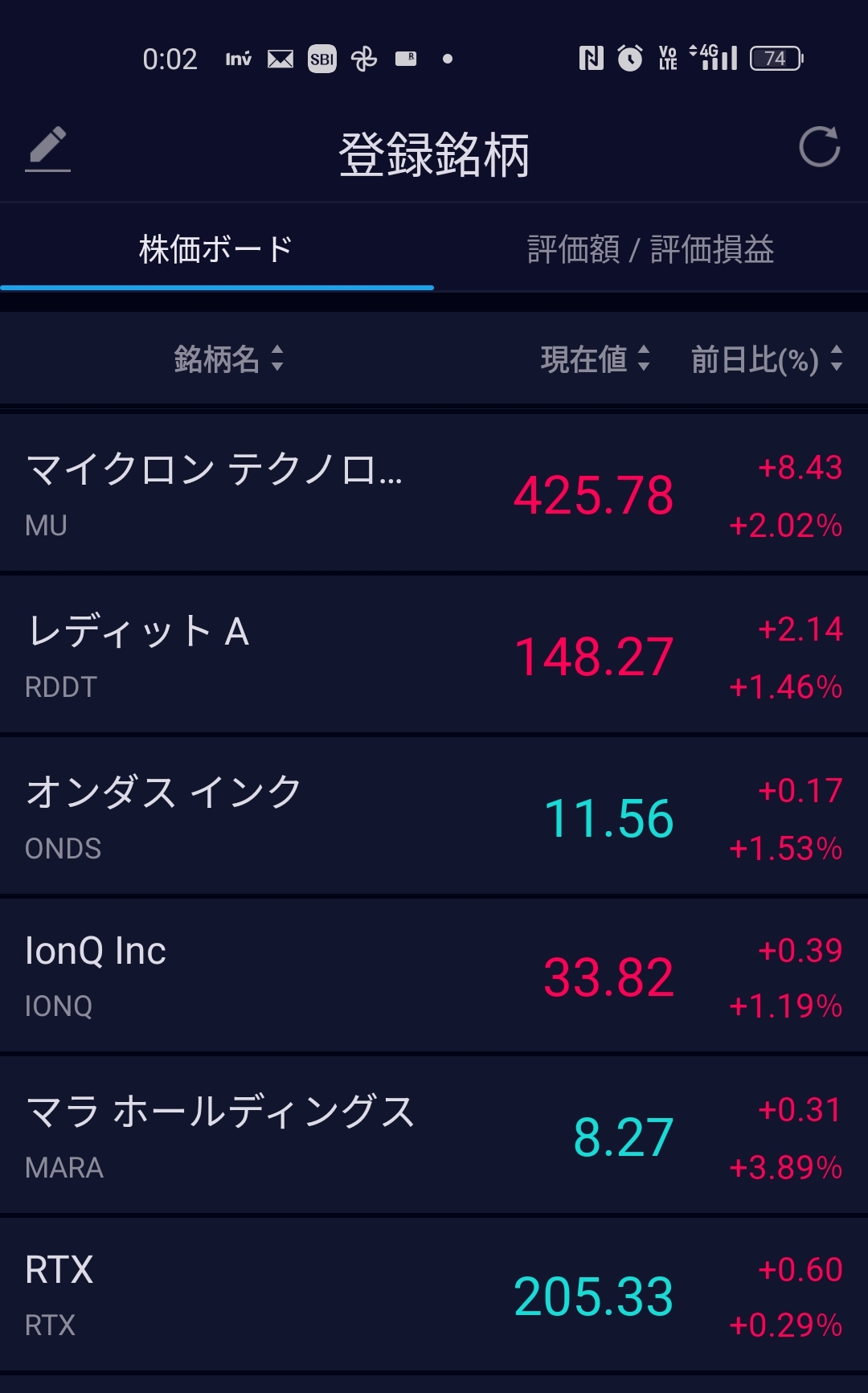Switch to the 評価額 / 評価損益 tab

(x=650, y=249)
